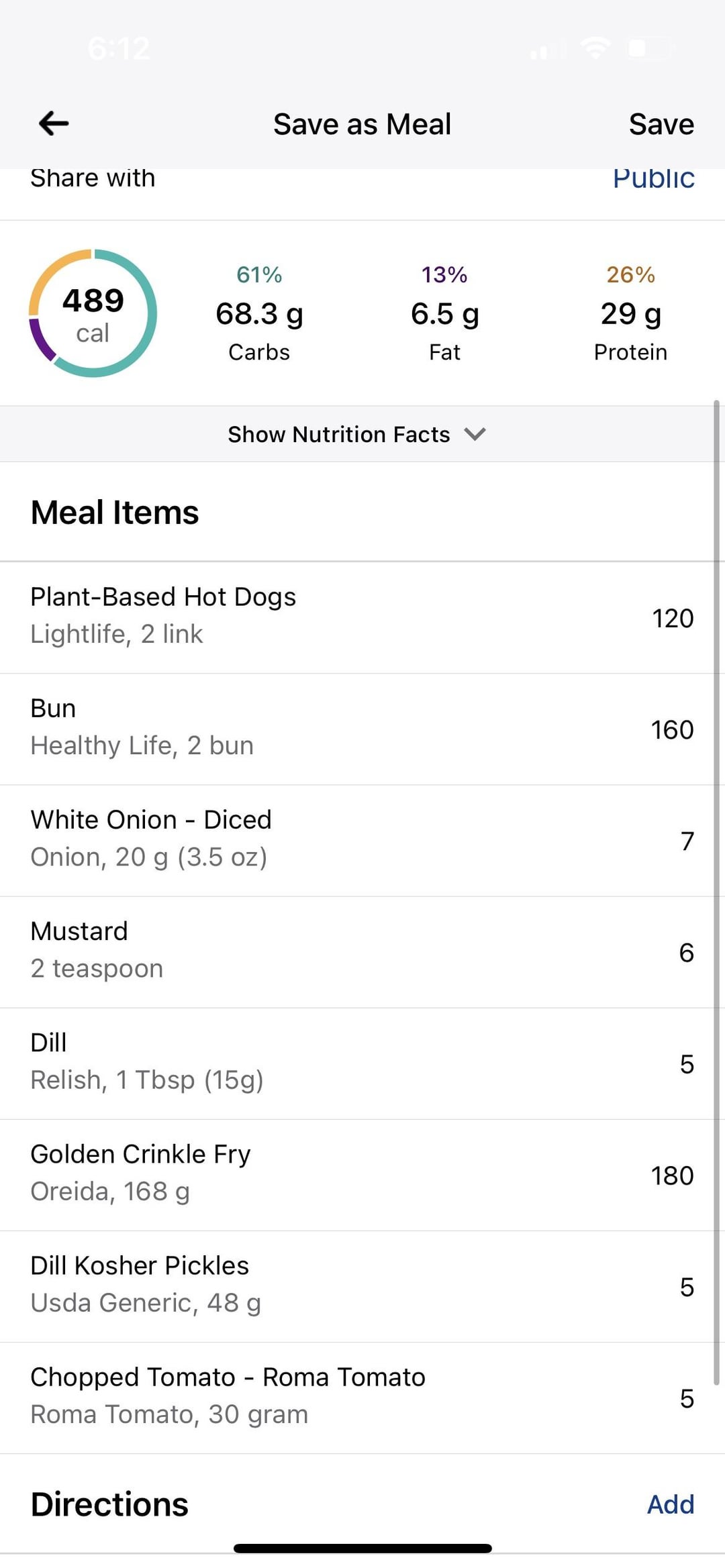Open Dill Kosher Pickles item
Image resolution: width=725 pixels, height=1568 pixels.
pyautogui.click(x=357, y=1286)
